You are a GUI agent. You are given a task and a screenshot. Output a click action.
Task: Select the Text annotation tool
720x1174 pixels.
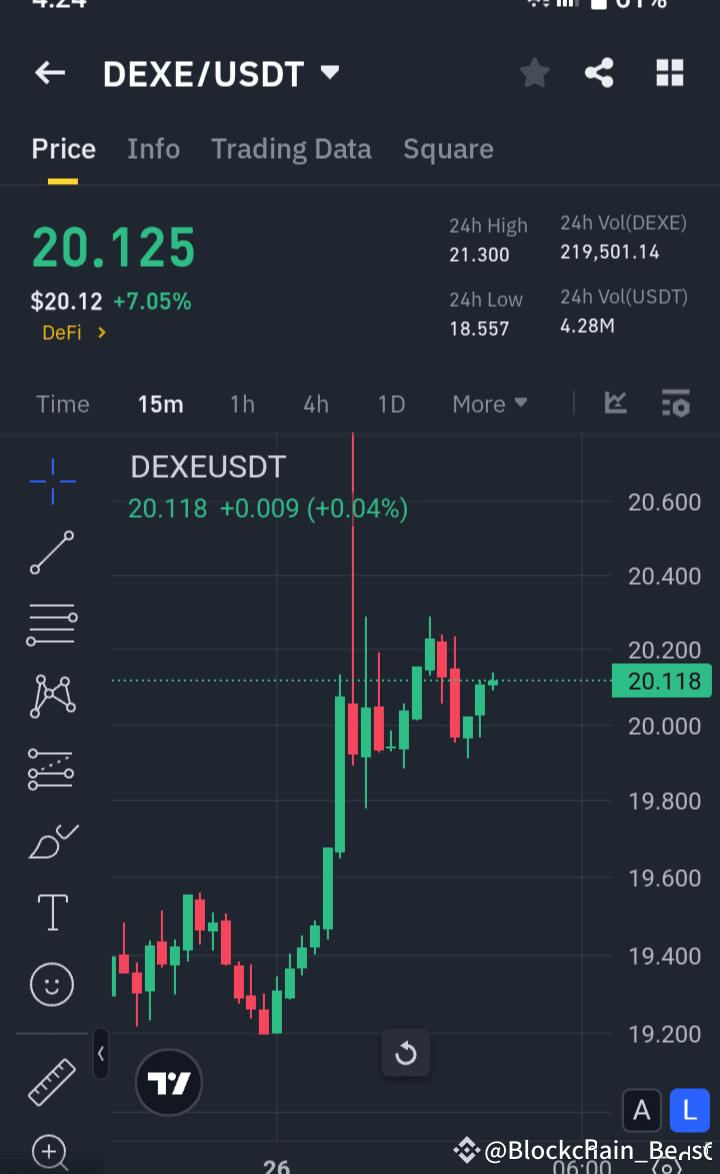(x=51, y=912)
